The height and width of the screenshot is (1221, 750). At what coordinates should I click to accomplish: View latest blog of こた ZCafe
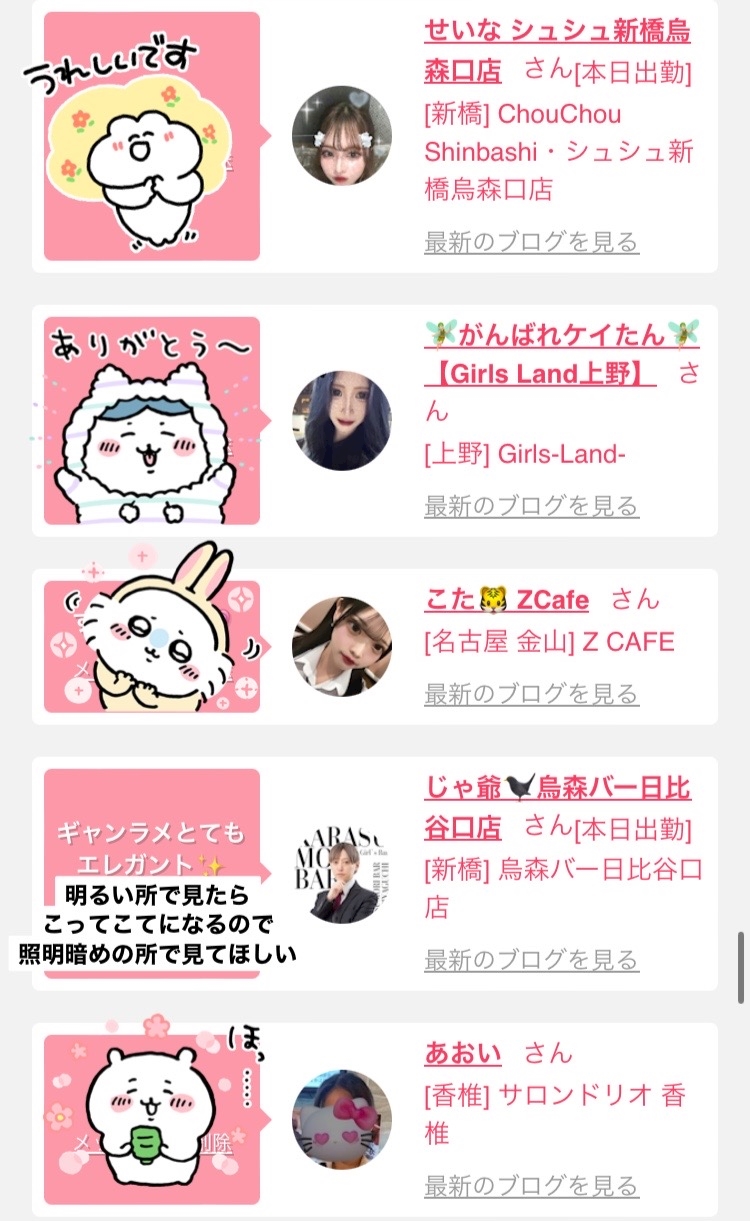(531, 693)
